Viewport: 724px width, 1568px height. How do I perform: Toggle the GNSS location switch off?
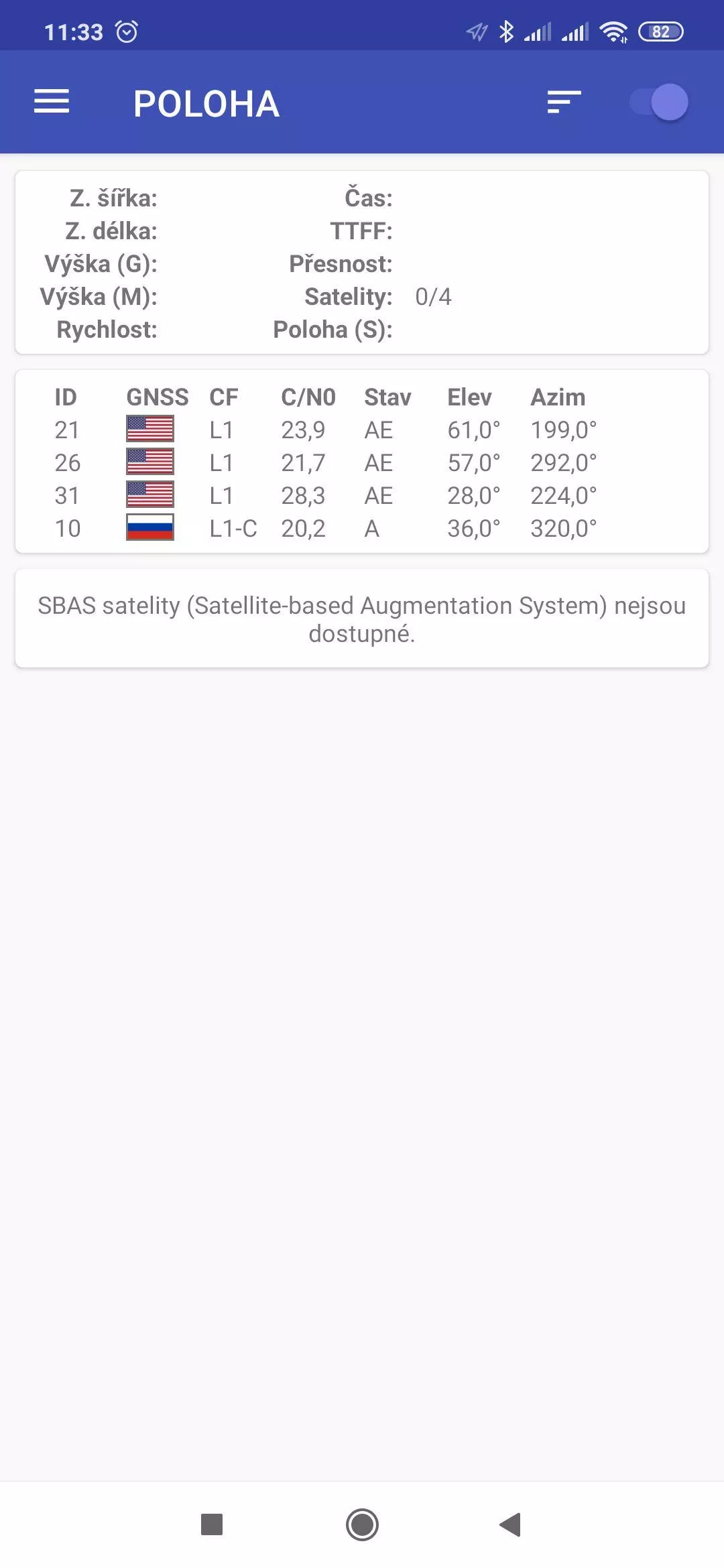coord(659,102)
